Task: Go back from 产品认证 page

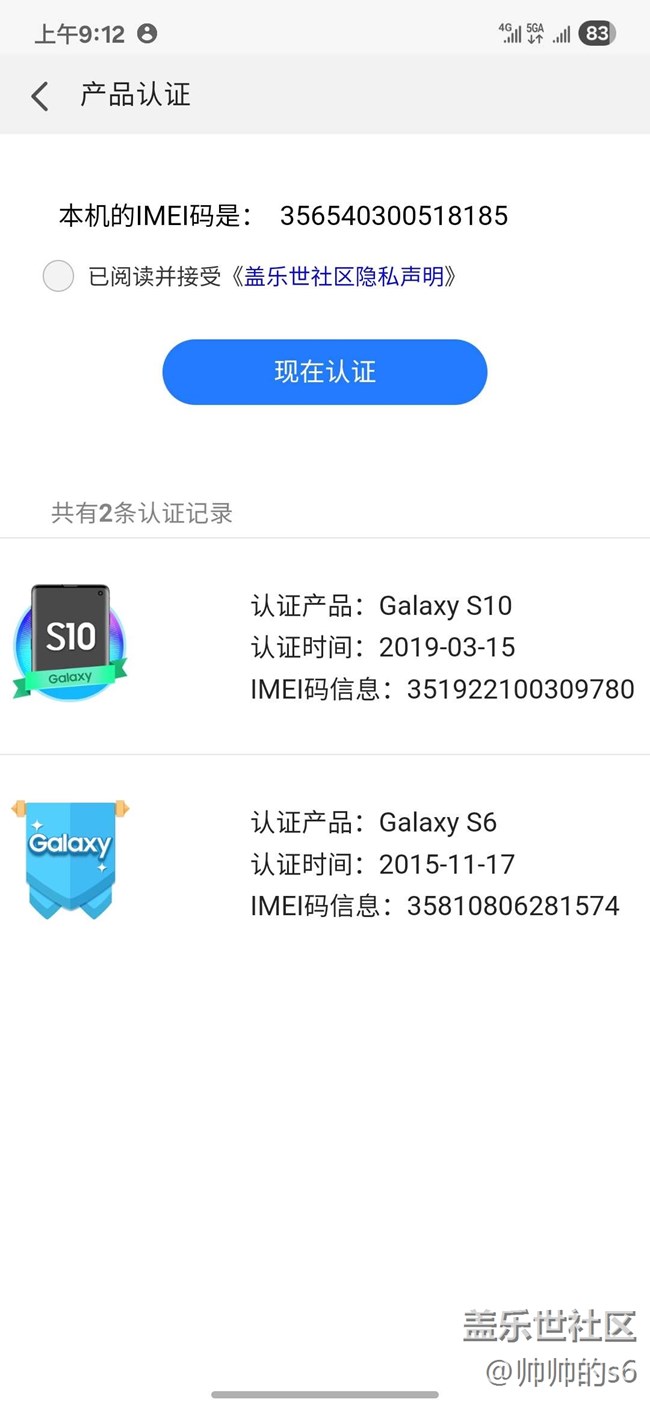Action: (x=40, y=96)
